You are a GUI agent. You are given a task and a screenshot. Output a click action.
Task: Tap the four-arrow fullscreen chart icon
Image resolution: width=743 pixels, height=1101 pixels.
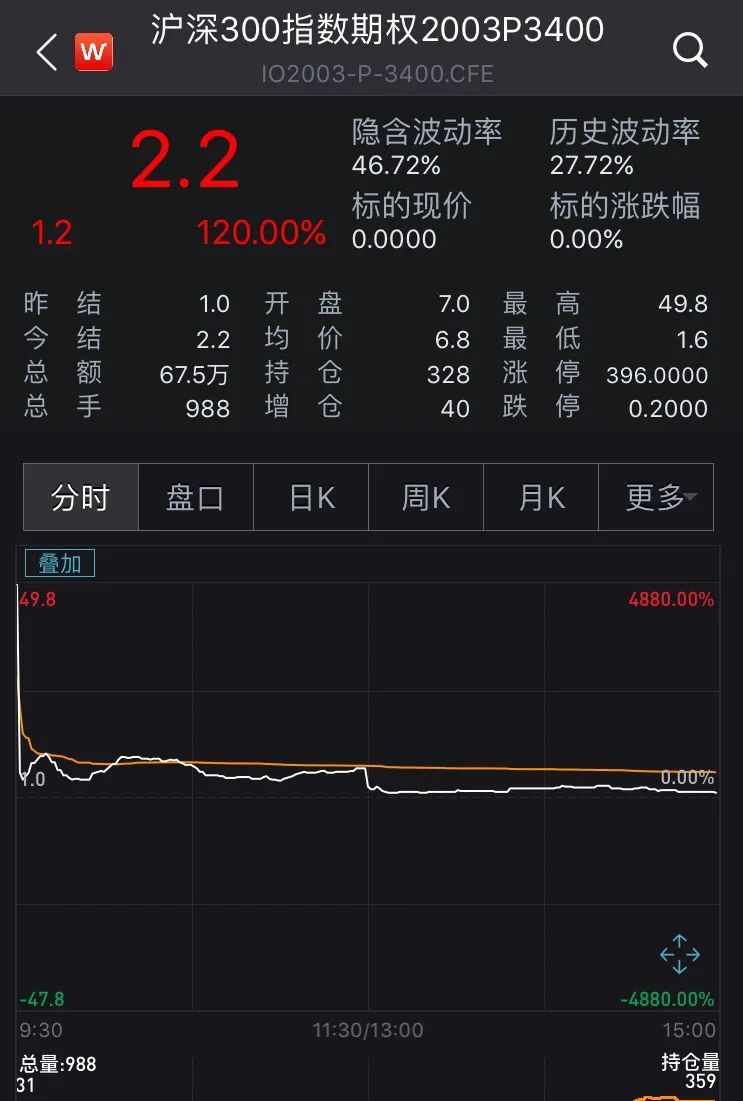click(x=680, y=954)
